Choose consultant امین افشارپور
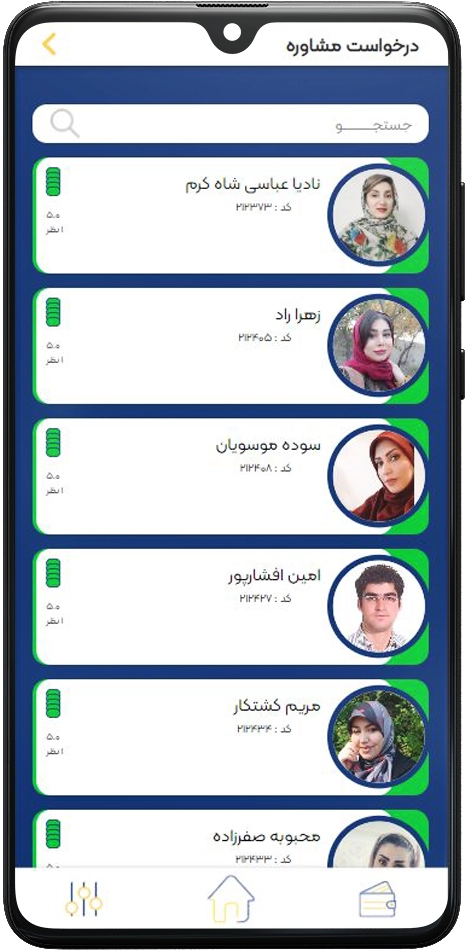Screen dimensions: 466x950 [x=230, y=606]
